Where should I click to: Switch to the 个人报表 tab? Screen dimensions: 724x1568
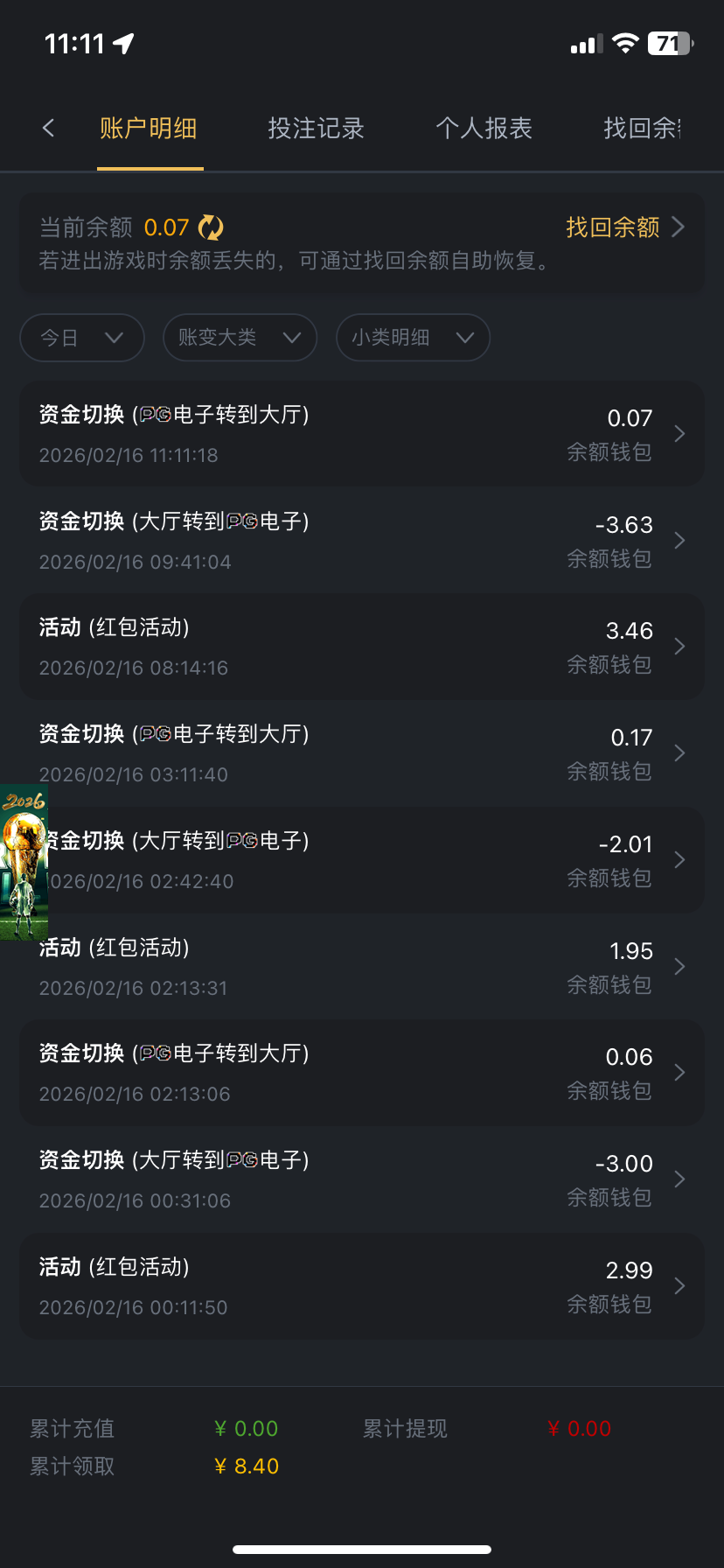pyautogui.click(x=484, y=129)
